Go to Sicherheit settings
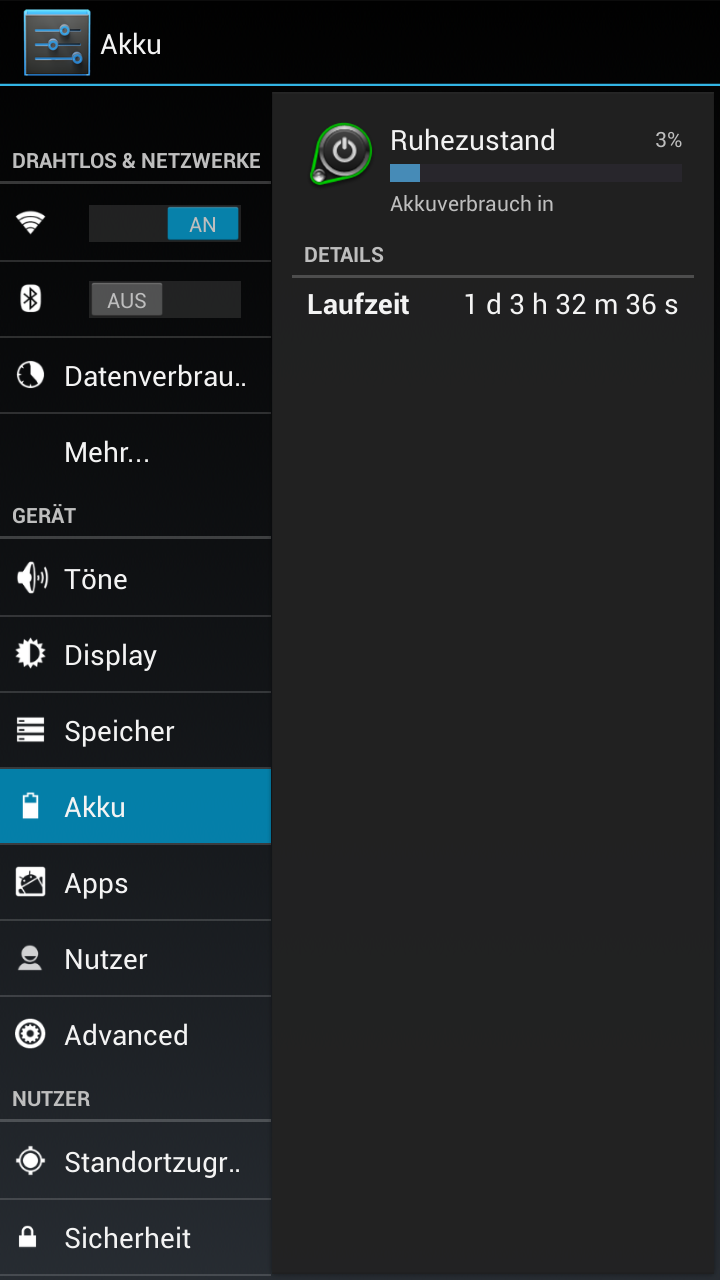Viewport: 720px width, 1280px height. tap(135, 1238)
